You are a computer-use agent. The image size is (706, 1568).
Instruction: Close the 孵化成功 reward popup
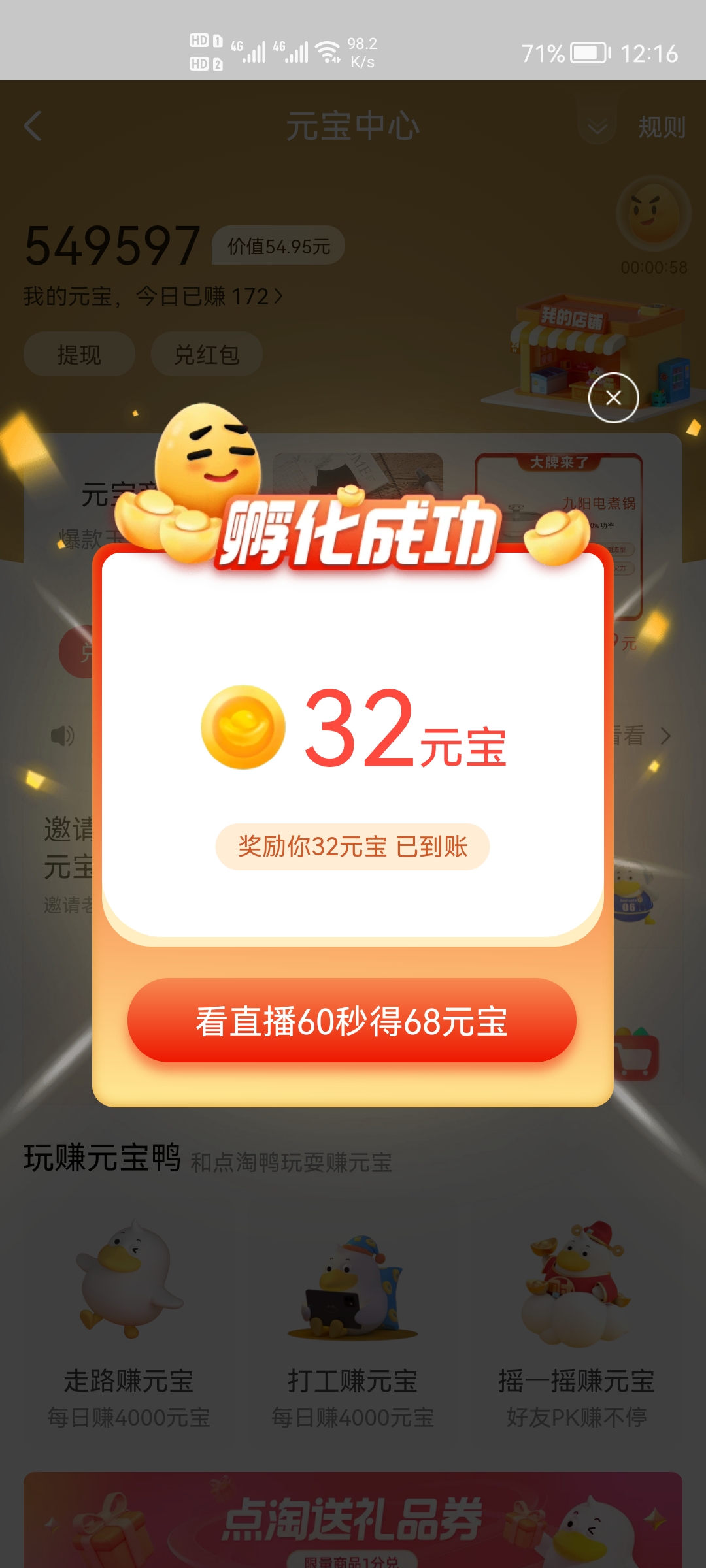click(x=613, y=399)
